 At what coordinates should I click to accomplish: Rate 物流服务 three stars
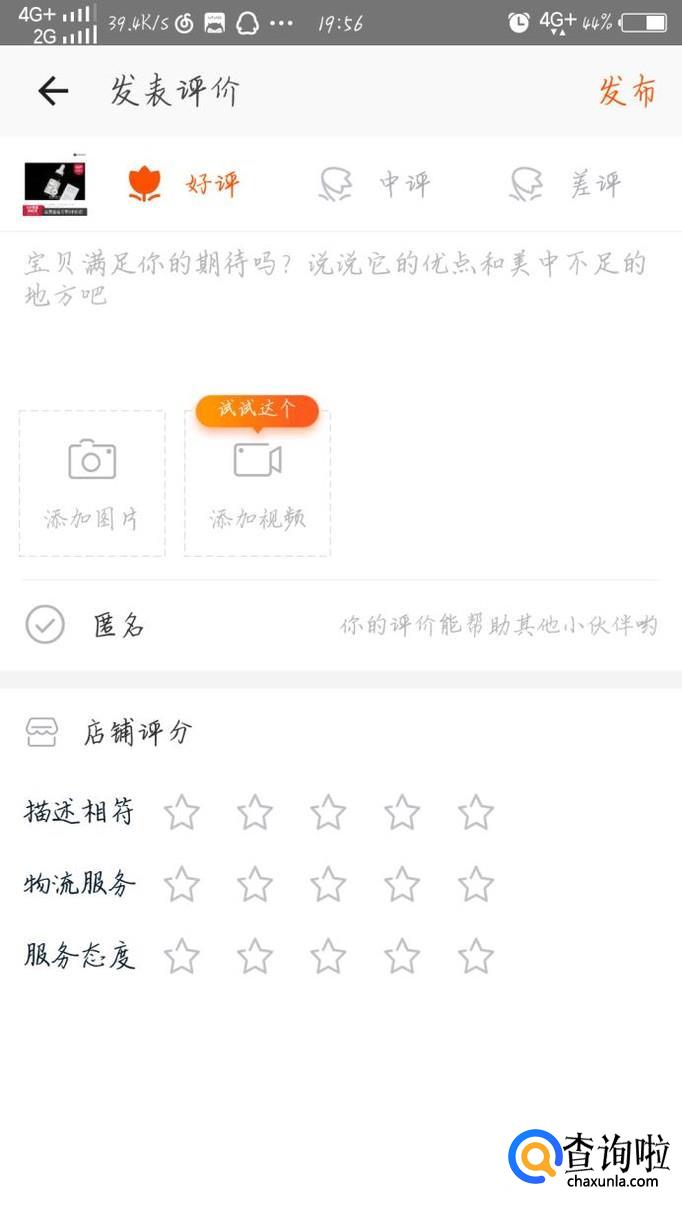[328, 884]
